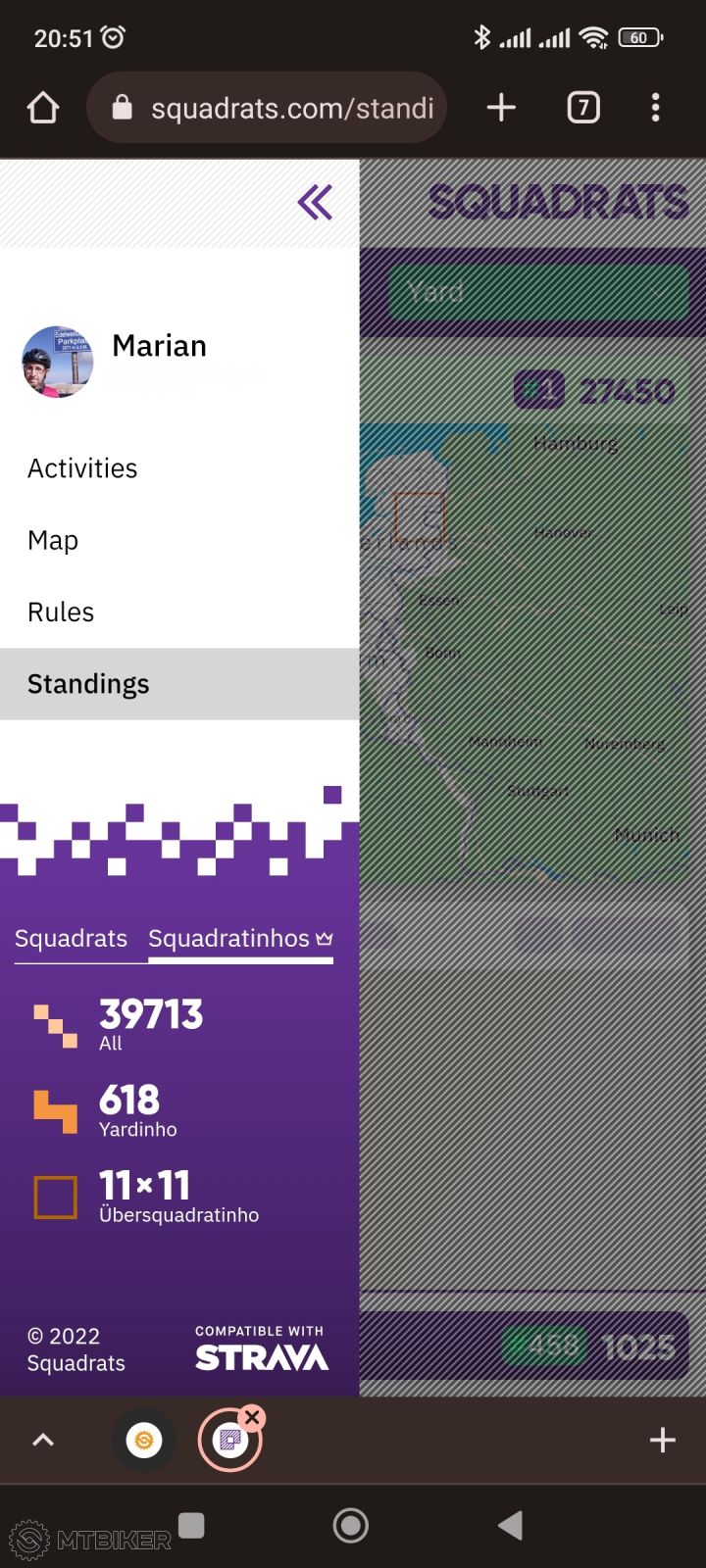The height and width of the screenshot is (1568, 706).
Task: Open Marian's profile picture
Action: pyautogui.click(x=58, y=362)
